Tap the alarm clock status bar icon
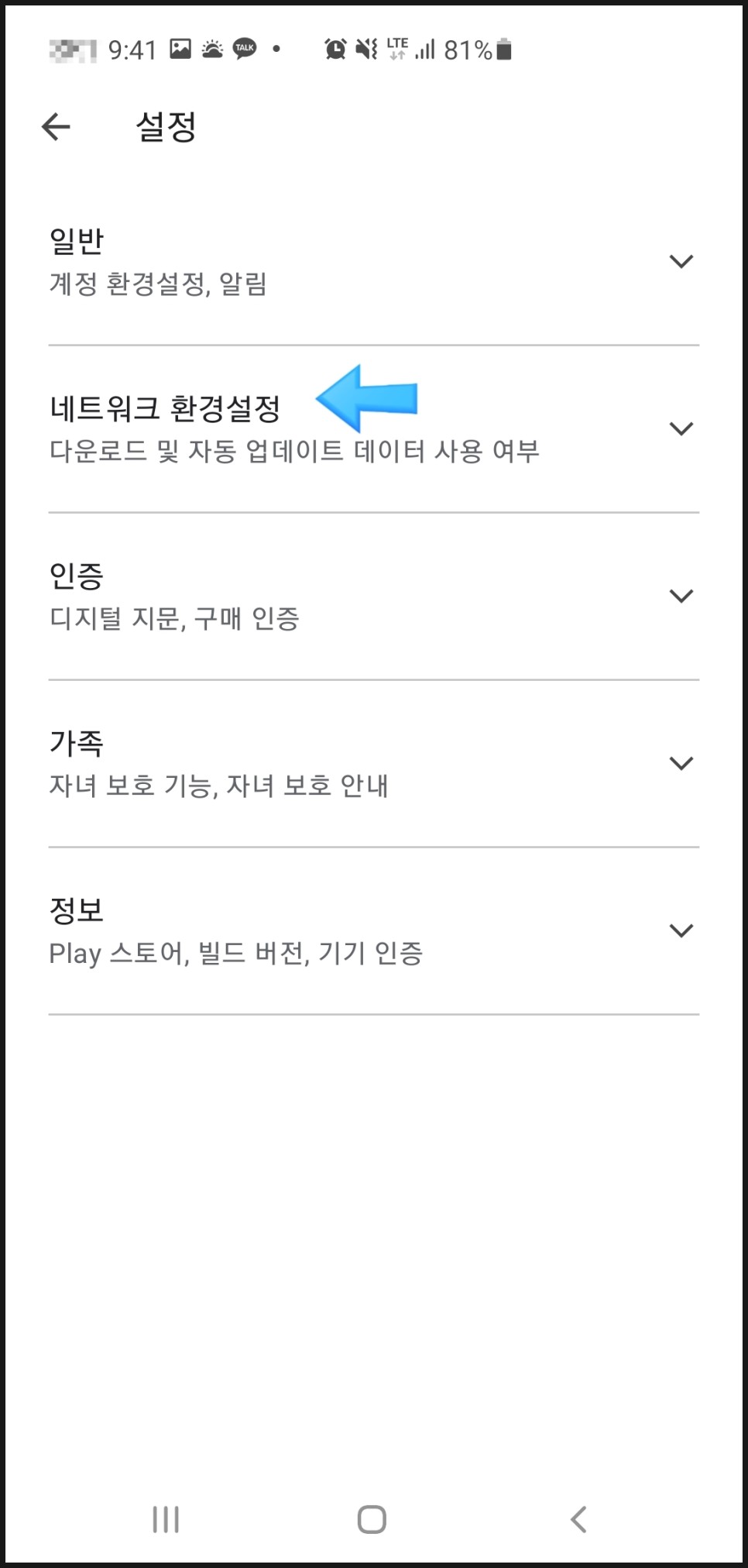748x1568 pixels. tap(334, 48)
